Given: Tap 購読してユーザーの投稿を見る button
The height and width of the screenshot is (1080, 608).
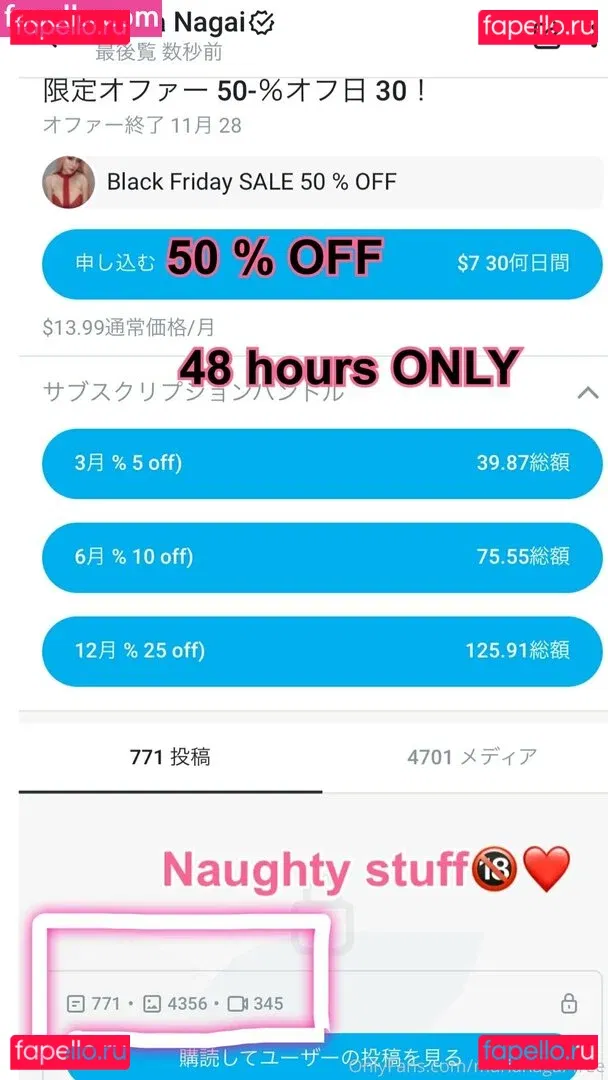Looking at the screenshot, I should click(321, 1056).
